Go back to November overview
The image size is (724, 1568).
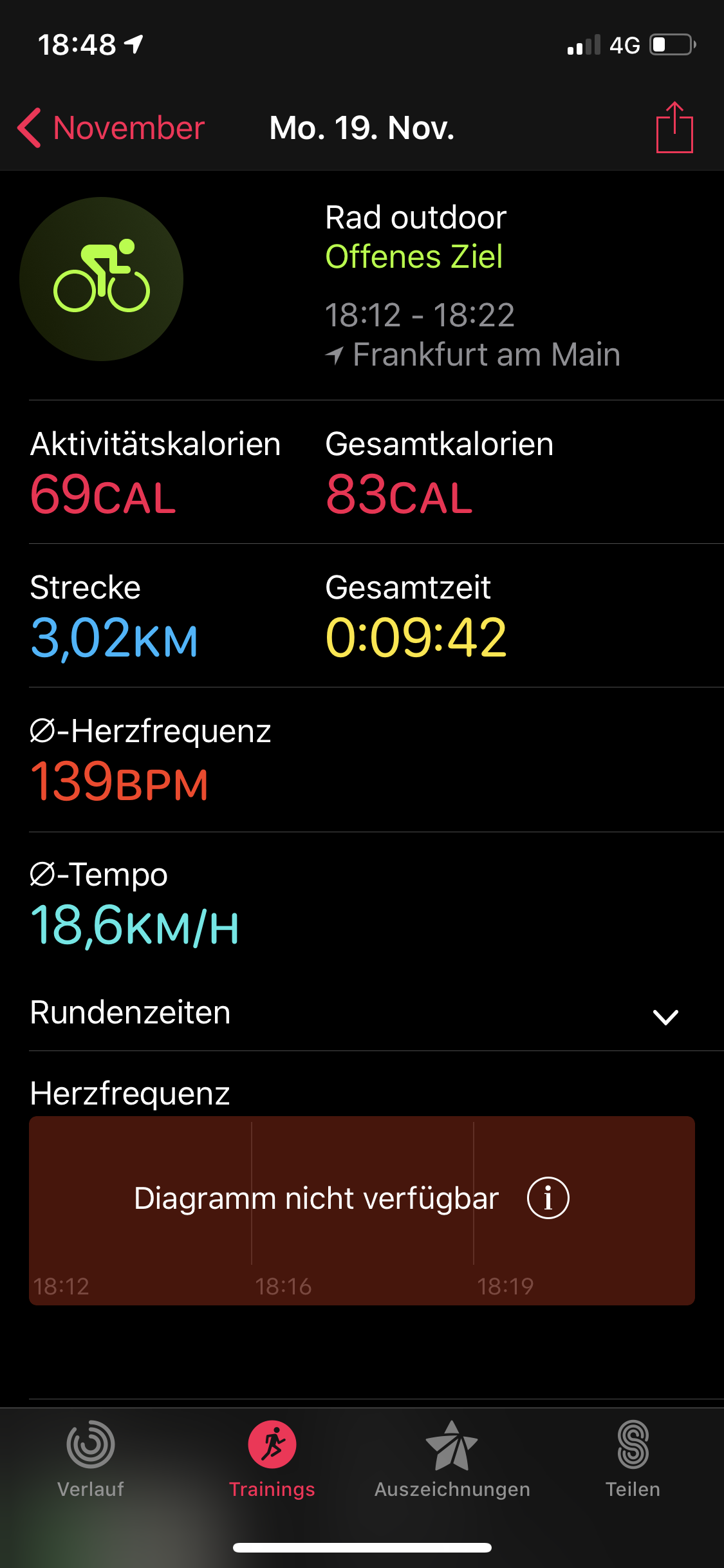(x=111, y=128)
